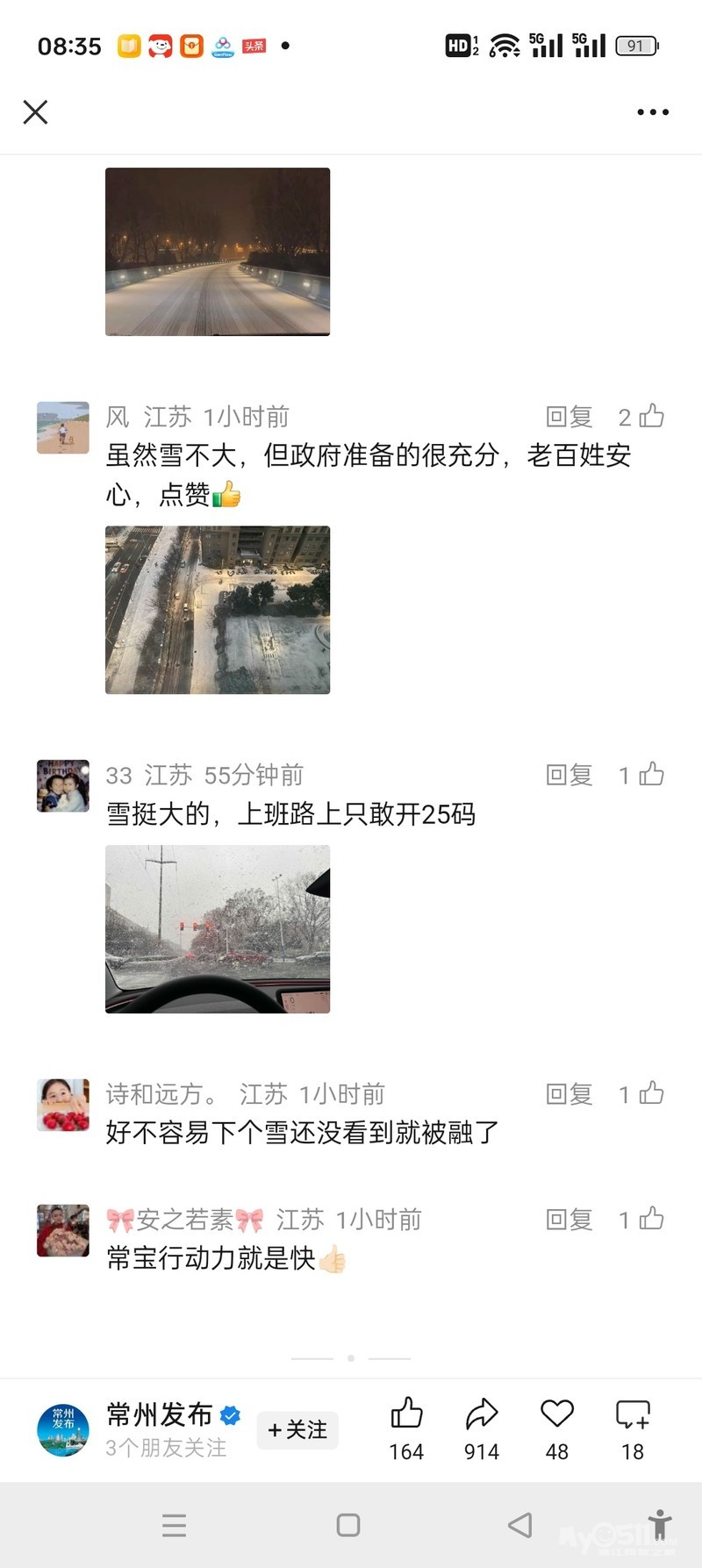The width and height of the screenshot is (702, 1568).
Task: Reply to 安之若素's comment
Action: pyautogui.click(x=569, y=1220)
